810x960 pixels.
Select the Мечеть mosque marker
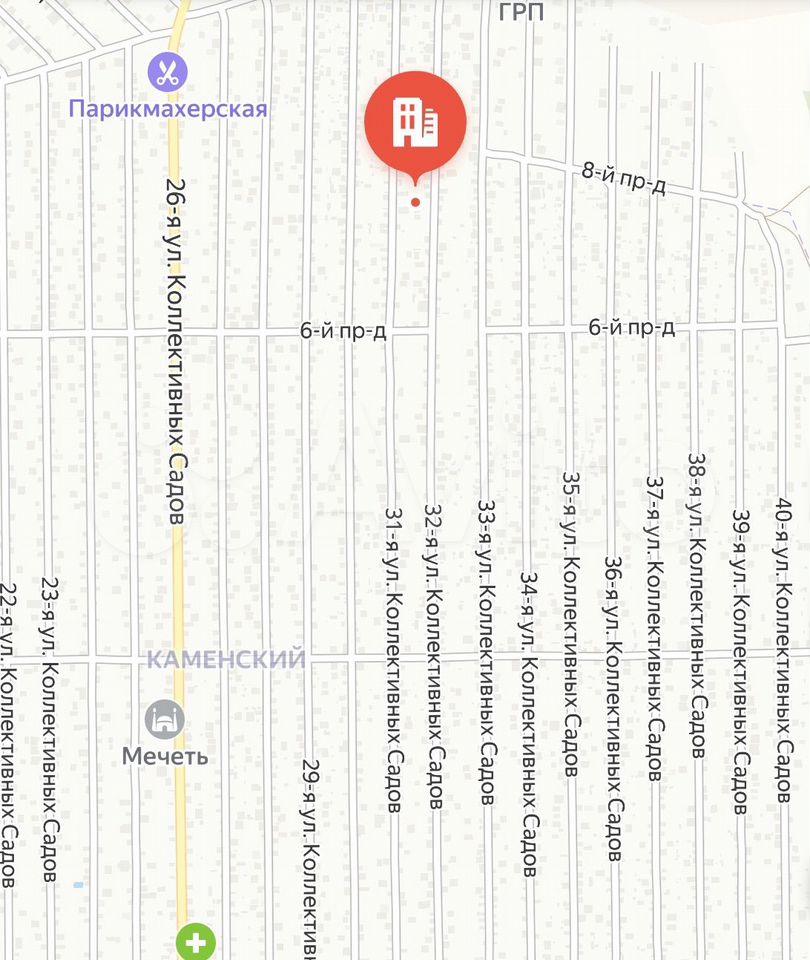coord(165,719)
